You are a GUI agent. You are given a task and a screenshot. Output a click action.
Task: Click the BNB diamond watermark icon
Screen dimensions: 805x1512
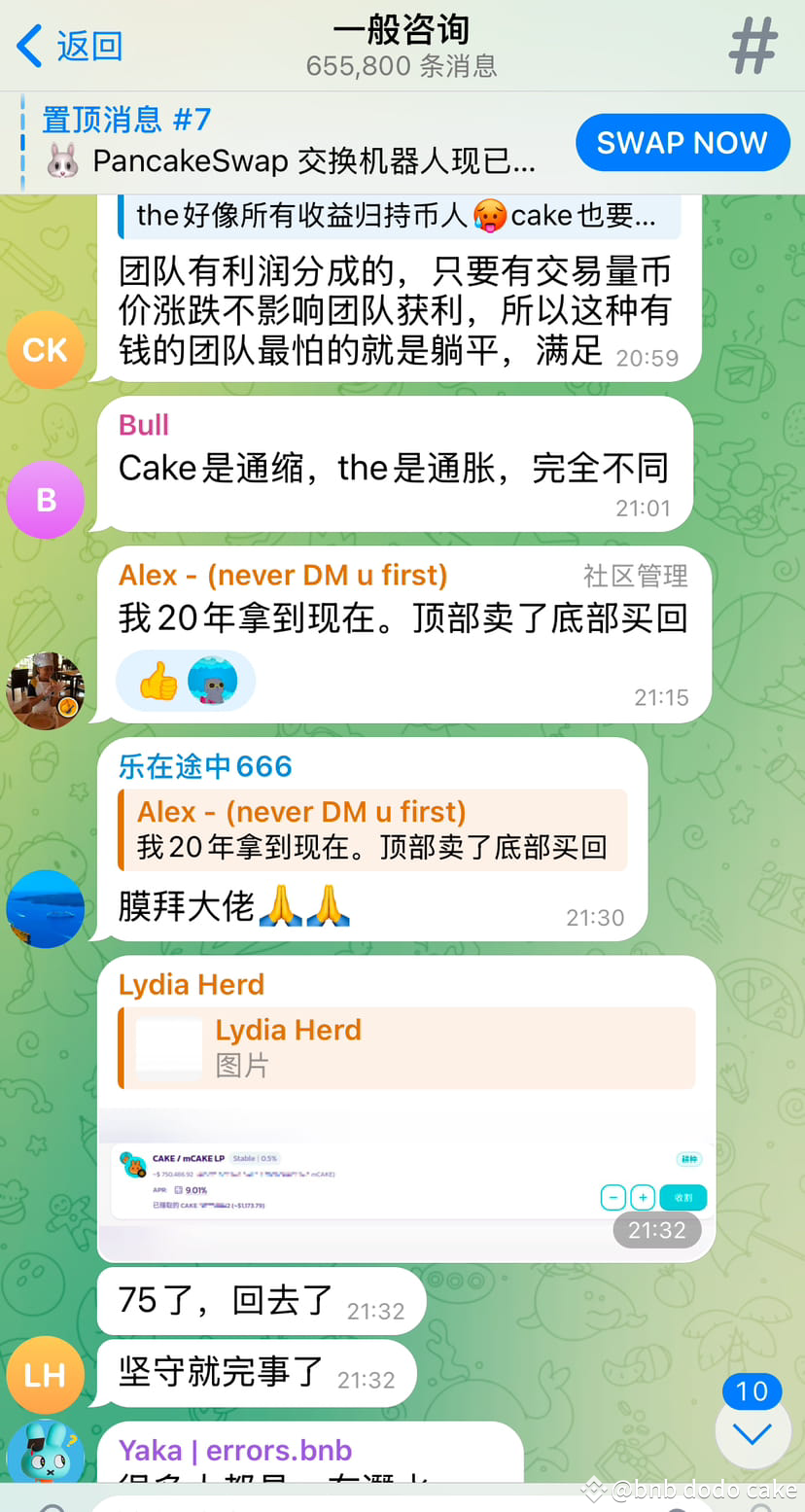[x=594, y=1489]
